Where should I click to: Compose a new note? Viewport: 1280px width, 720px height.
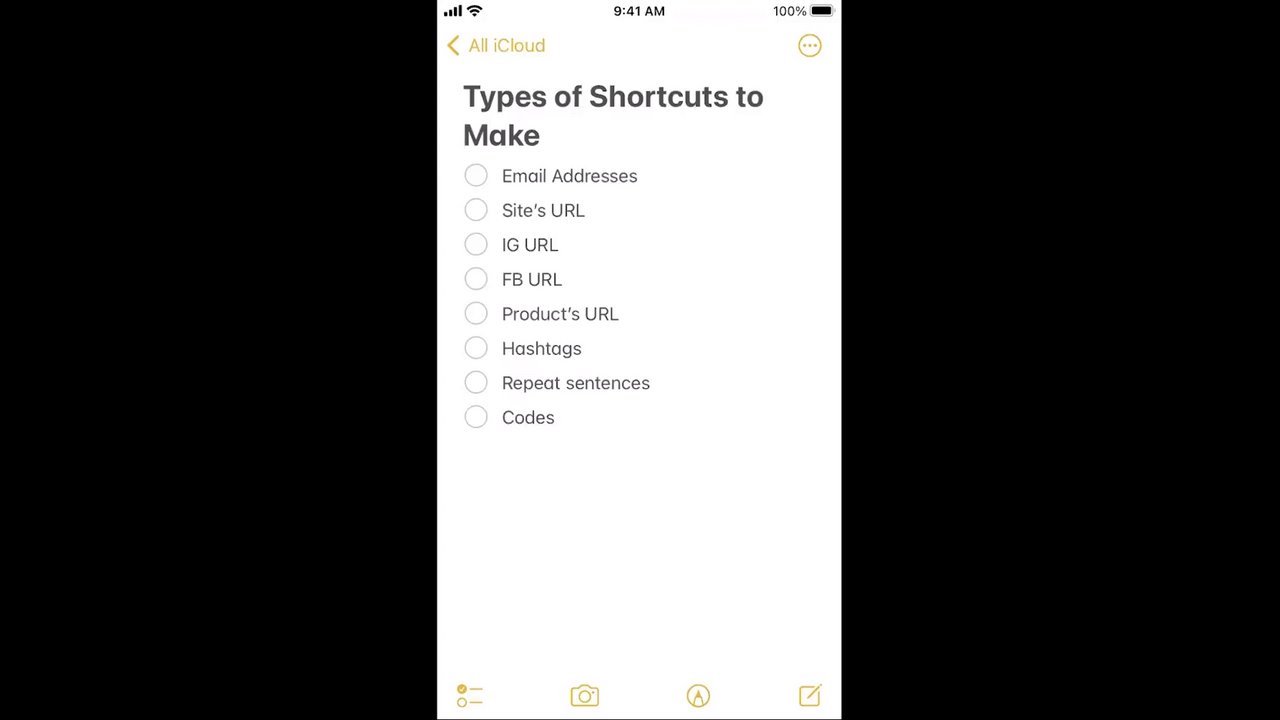(809, 696)
